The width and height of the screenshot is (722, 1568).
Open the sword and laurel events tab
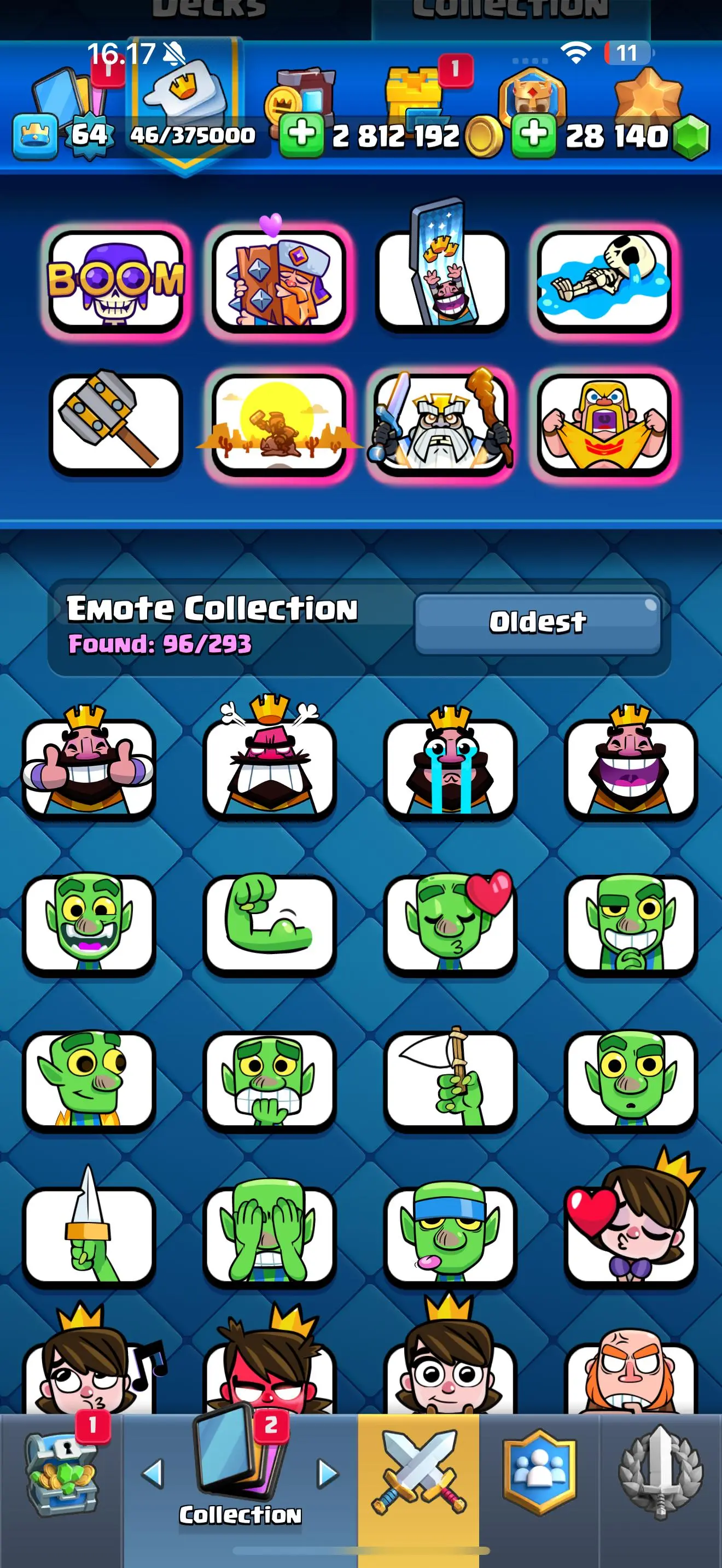pyautogui.click(x=661, y=1473)
